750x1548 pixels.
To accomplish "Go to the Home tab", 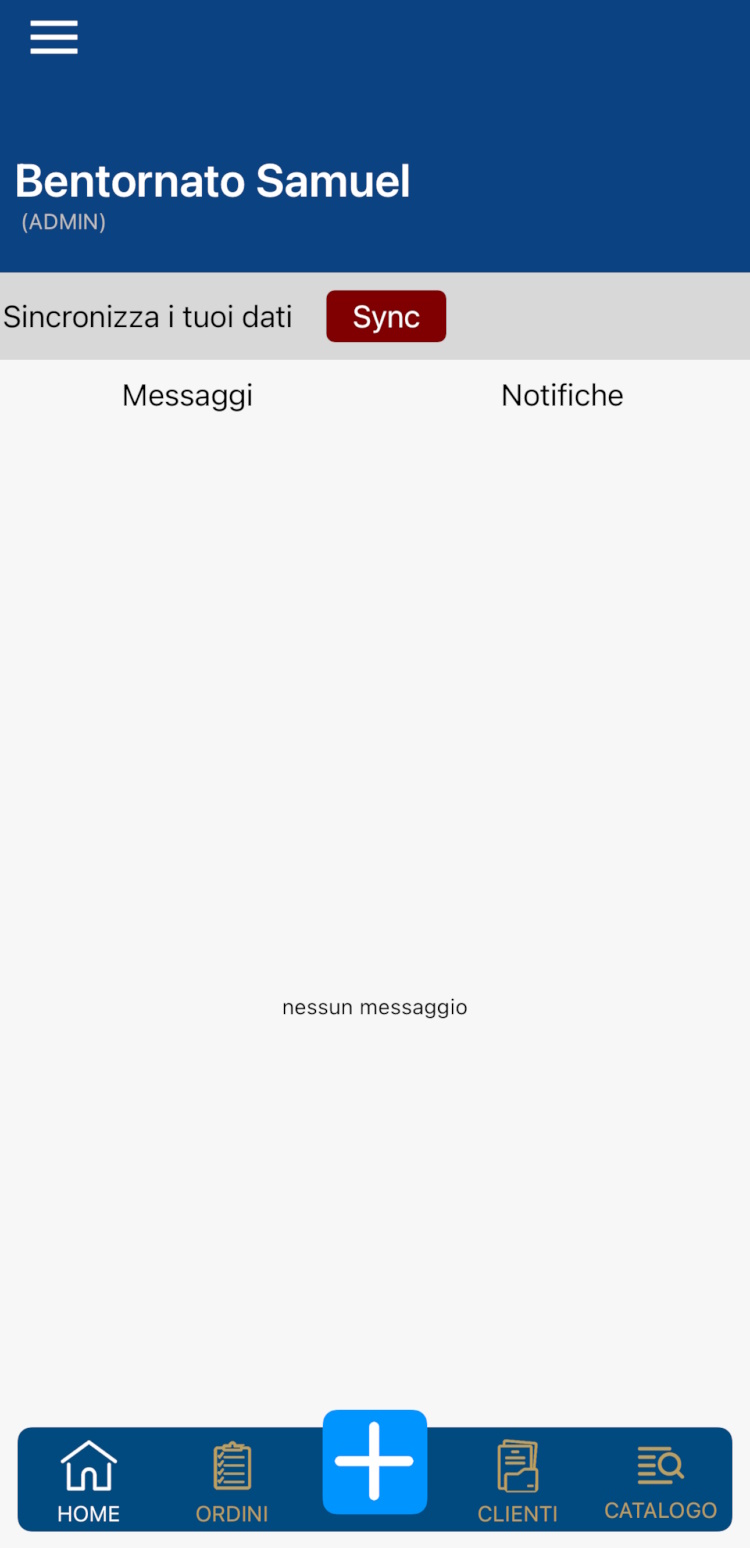I will [x=89, y=1481].
